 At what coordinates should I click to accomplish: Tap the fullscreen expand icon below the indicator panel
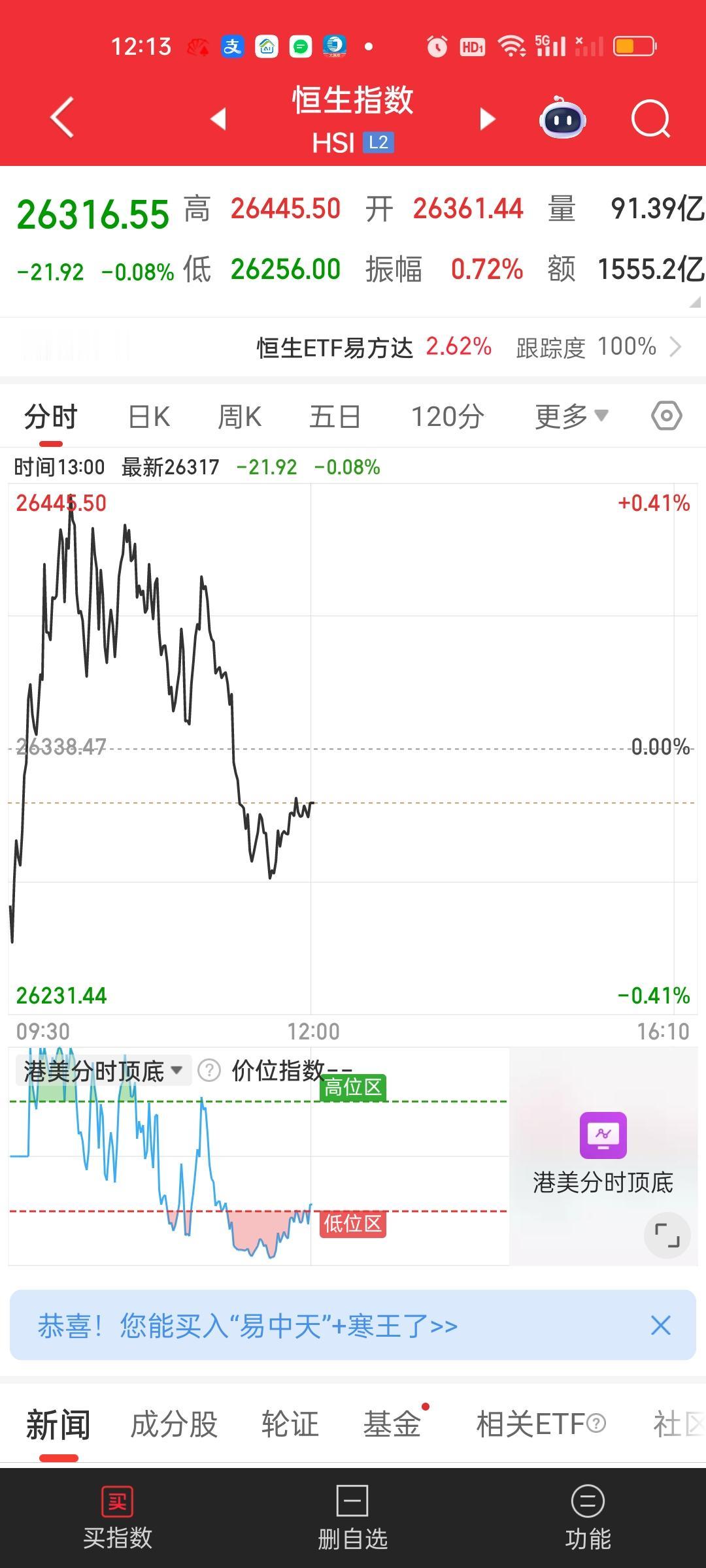click(x=668, y=1232)
